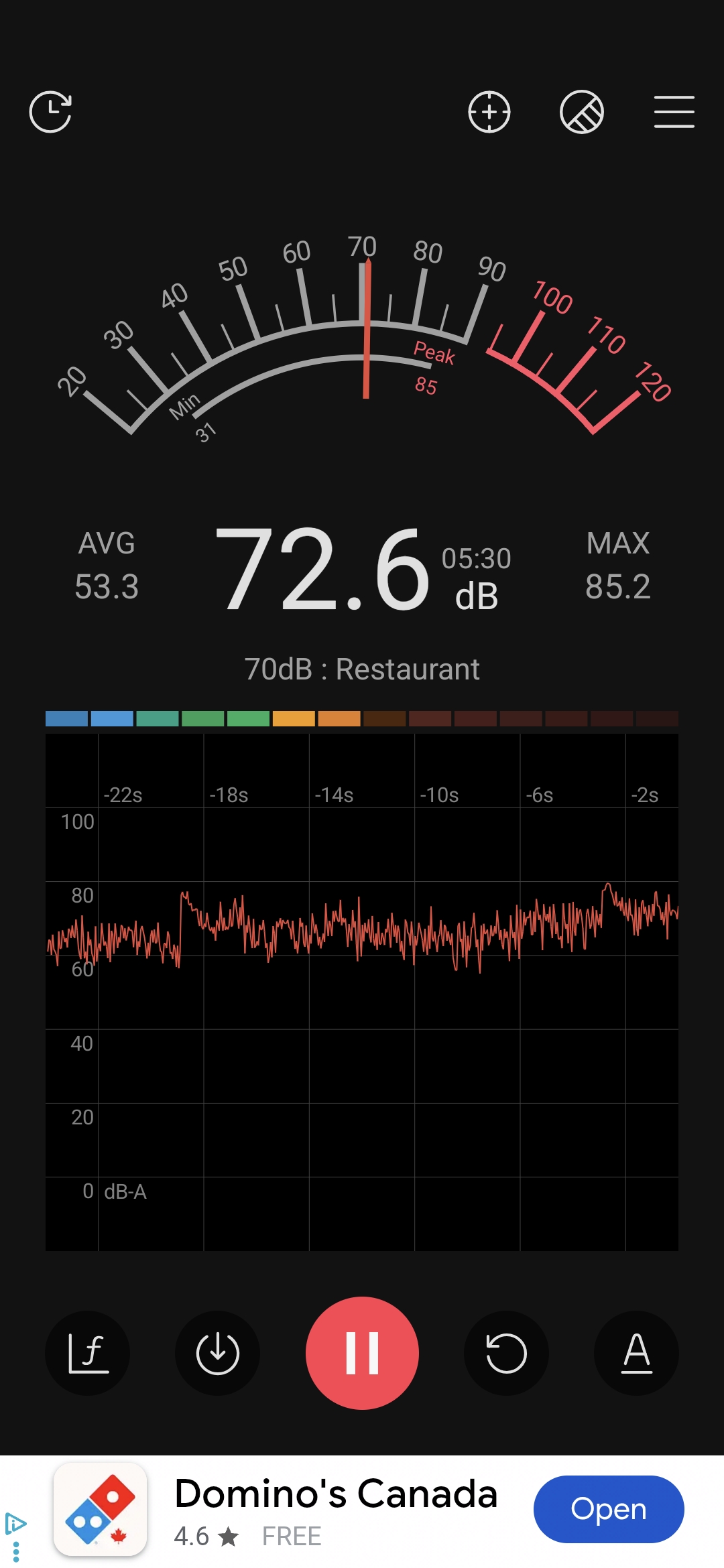Save the recording with the download button
The image size is (724, 1568).
(x=217, y=1353)
